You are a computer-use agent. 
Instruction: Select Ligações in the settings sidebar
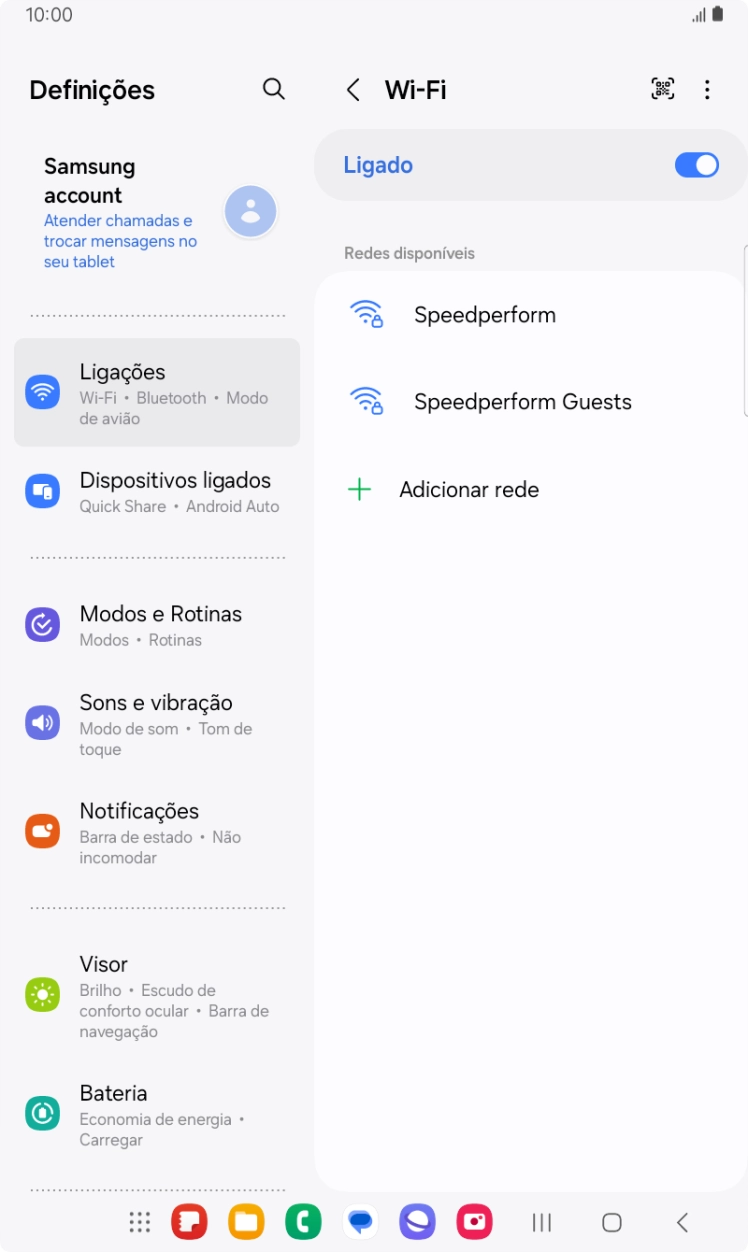coord(156,392)
